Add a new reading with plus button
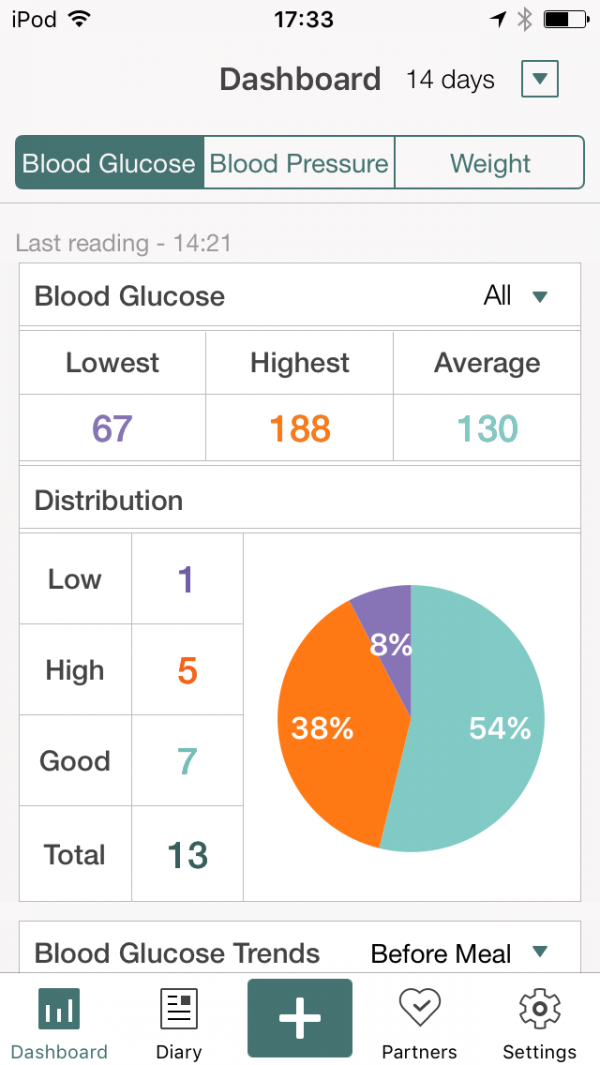600x1065 pixels. click(300, 1018)
